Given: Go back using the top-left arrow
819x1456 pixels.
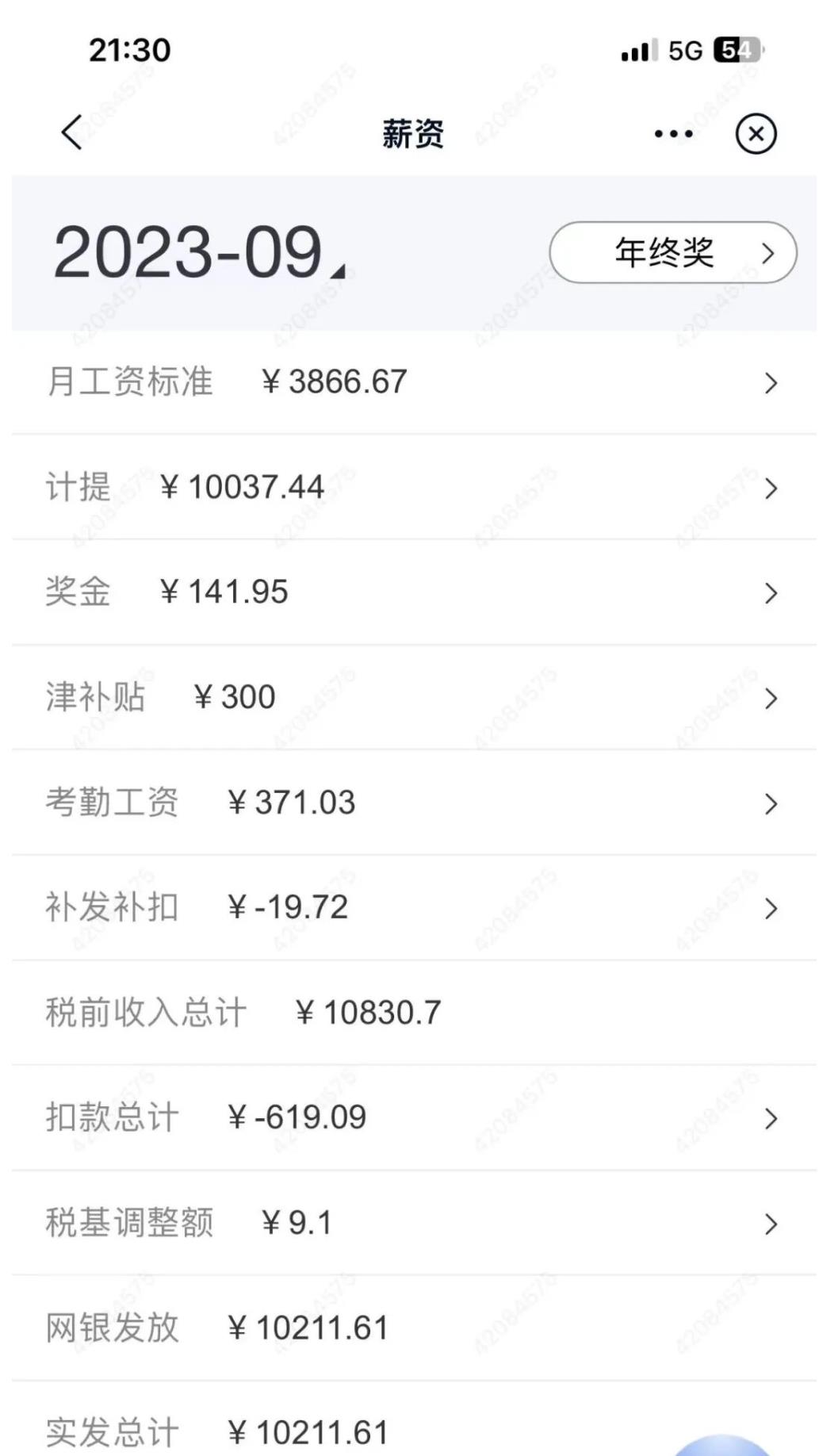Looking at the screenshot, I should (72, 132).
